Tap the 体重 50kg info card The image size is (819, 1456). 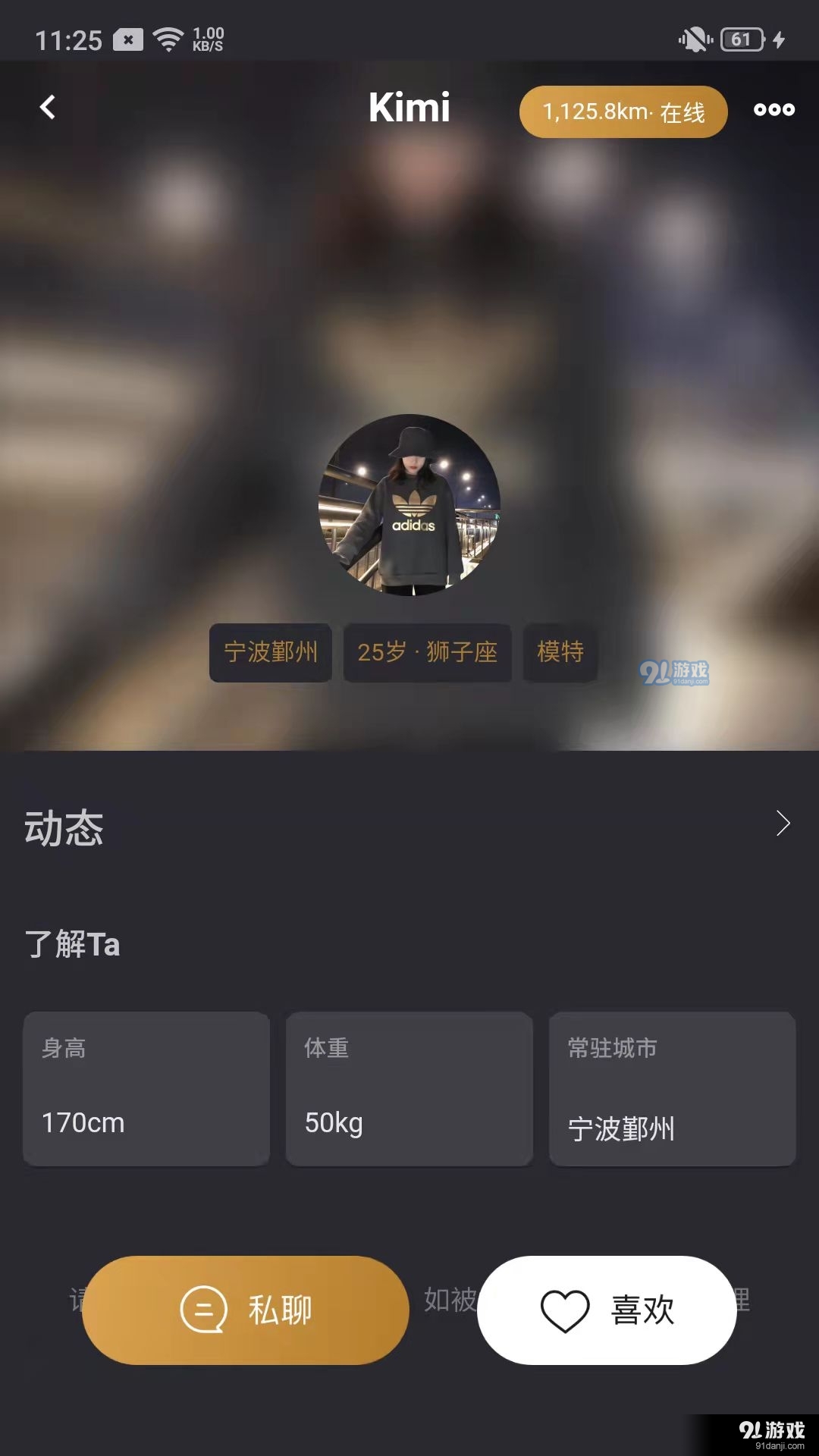tap(409, 1089)
